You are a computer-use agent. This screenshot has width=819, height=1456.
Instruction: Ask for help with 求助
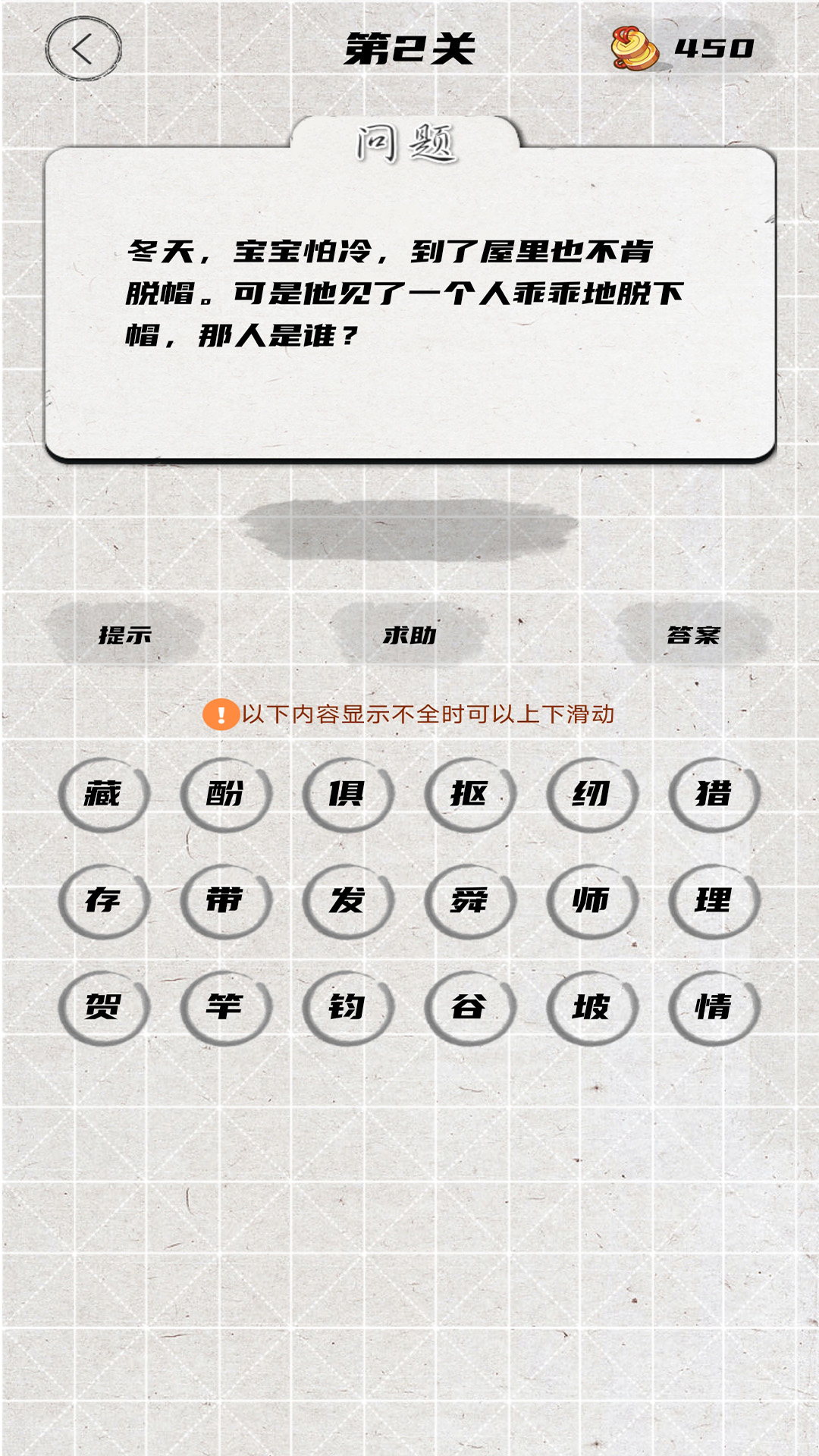click(x=409, y=635)
